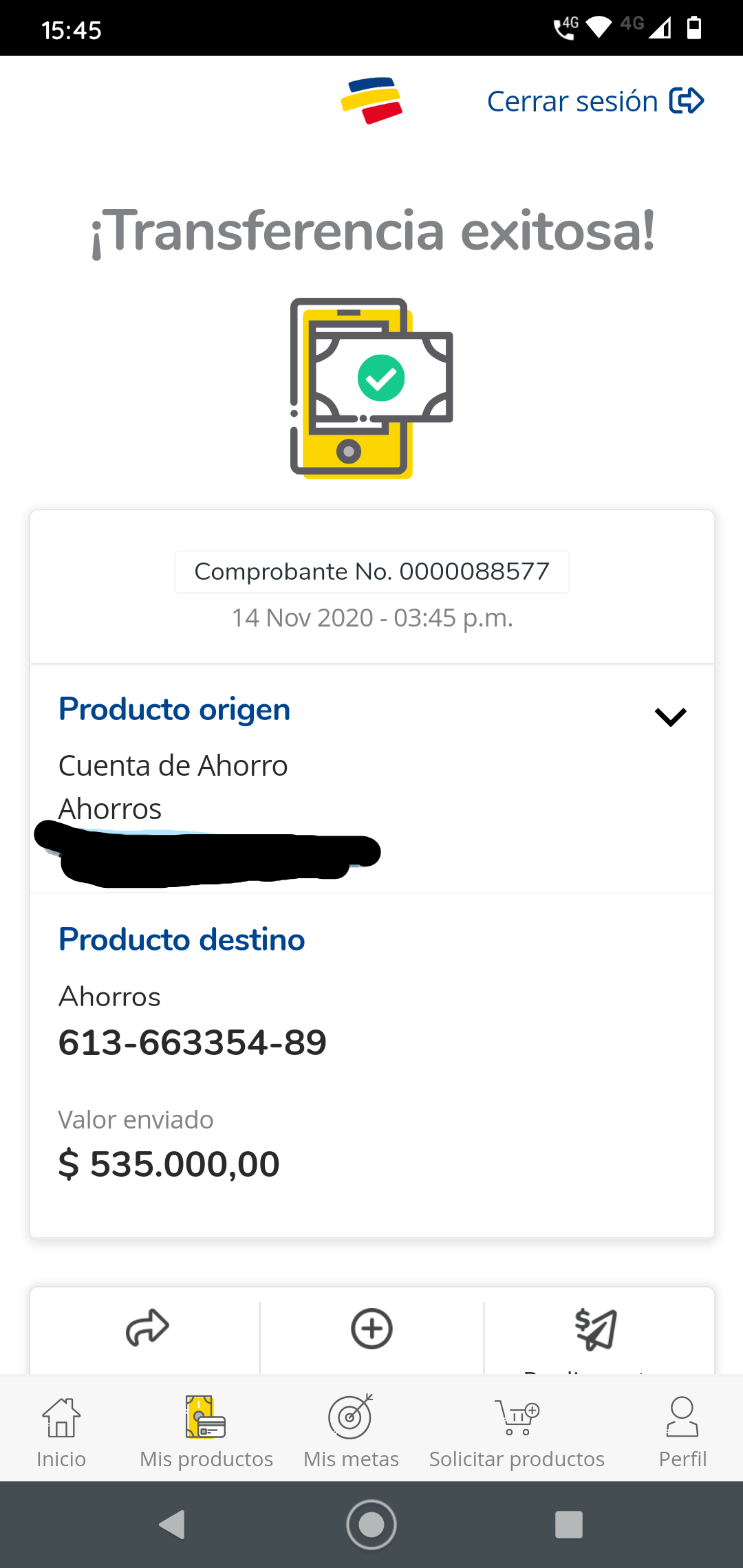
Task: Switch to Mis productos tab
Action: 206,1432
